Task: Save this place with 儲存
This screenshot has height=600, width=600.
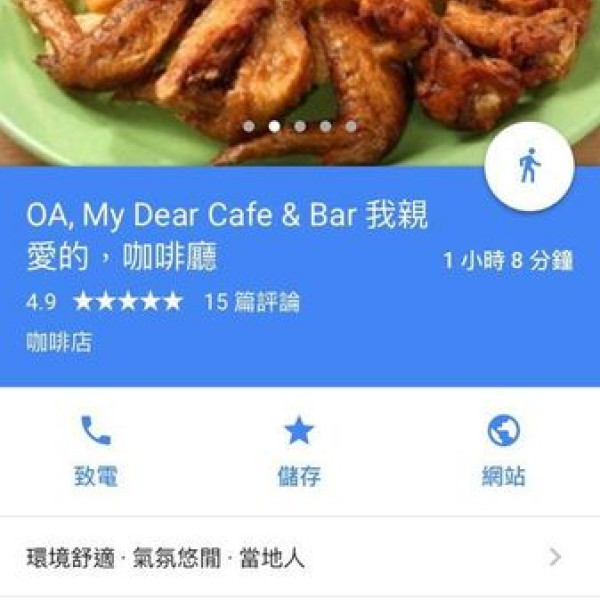Action: click(x=299, y=451)
